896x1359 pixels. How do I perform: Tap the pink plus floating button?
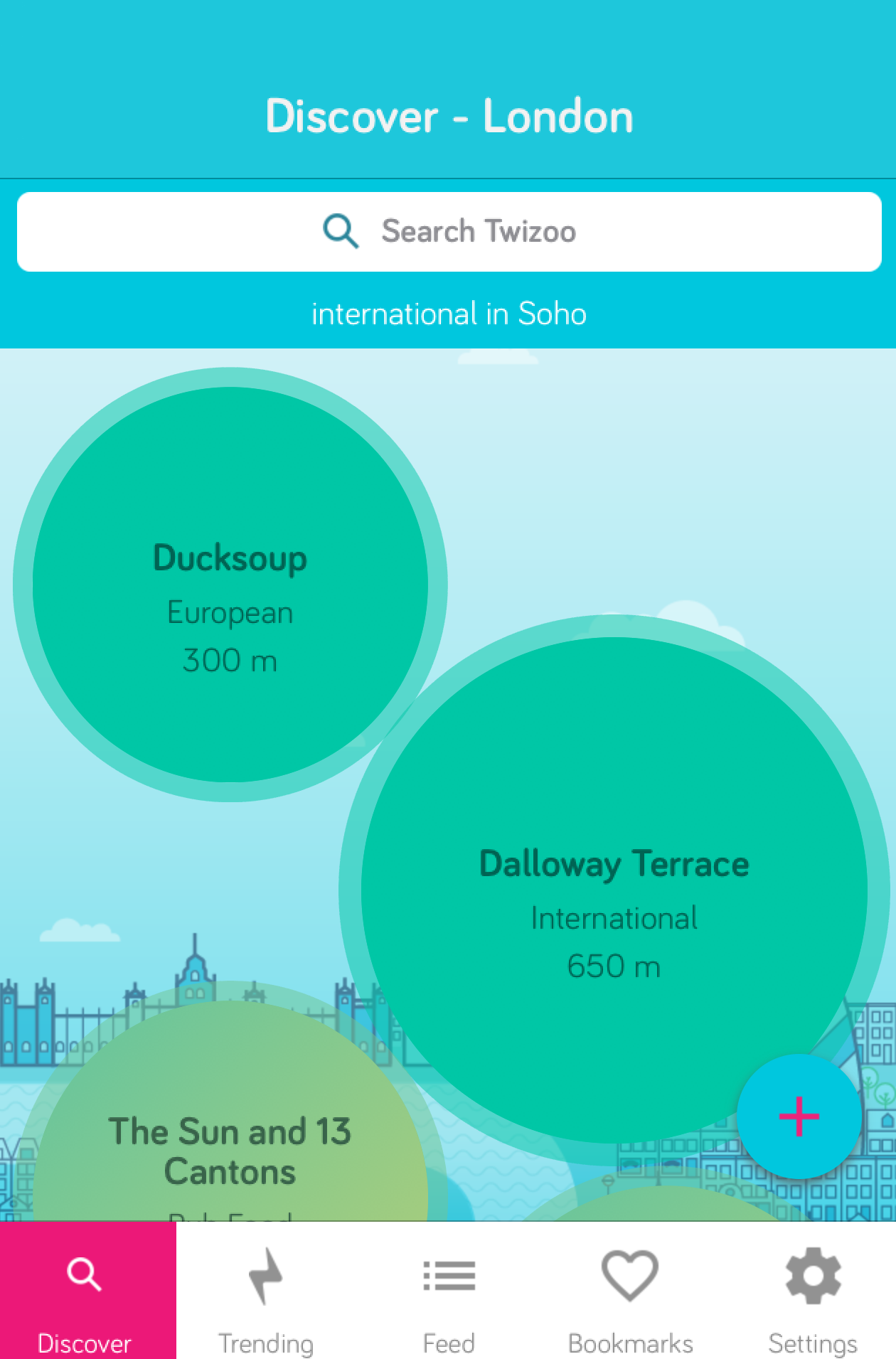[x=799, y=1116]
